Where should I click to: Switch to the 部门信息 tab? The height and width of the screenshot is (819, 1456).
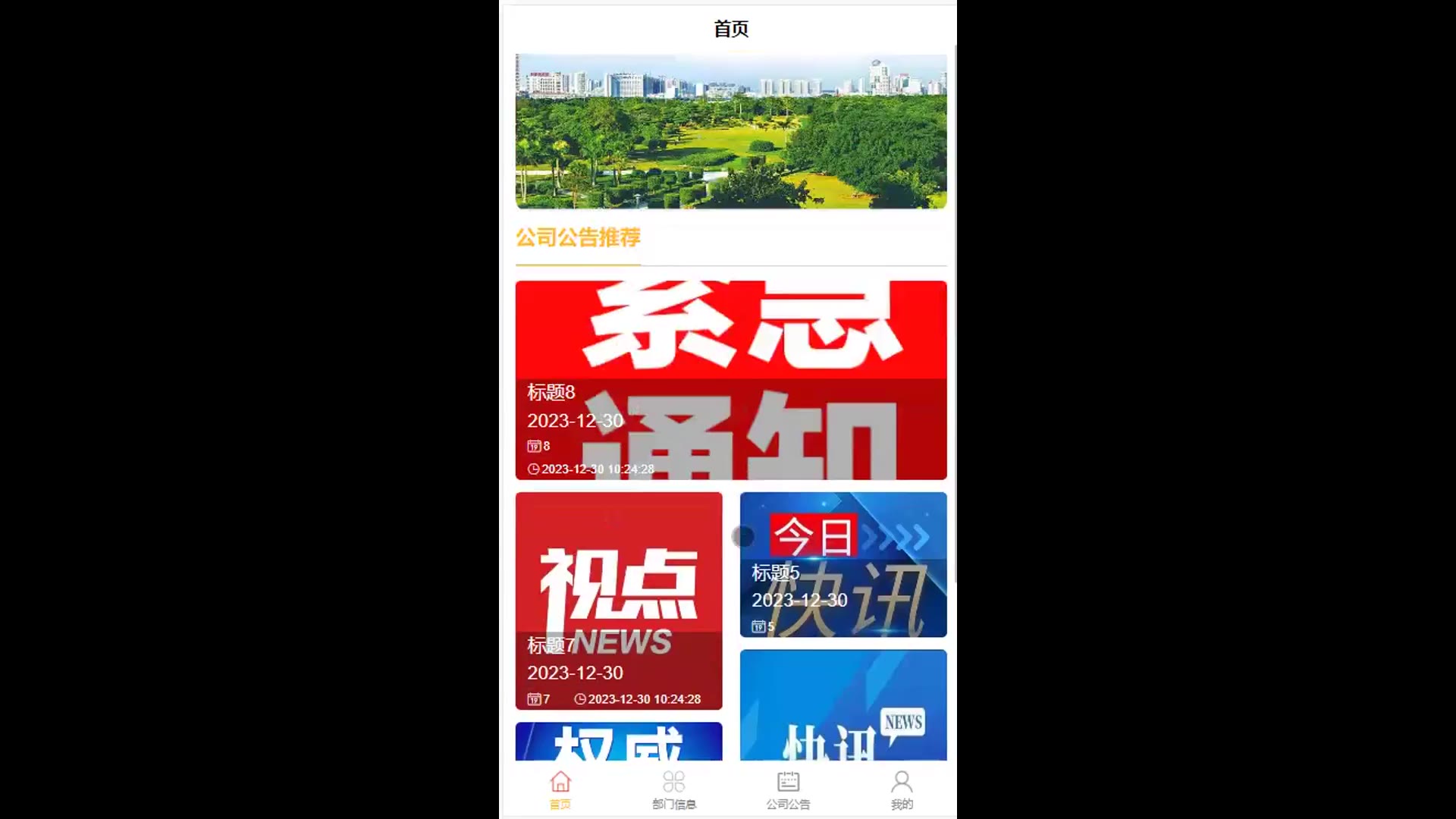click(673, 789)
